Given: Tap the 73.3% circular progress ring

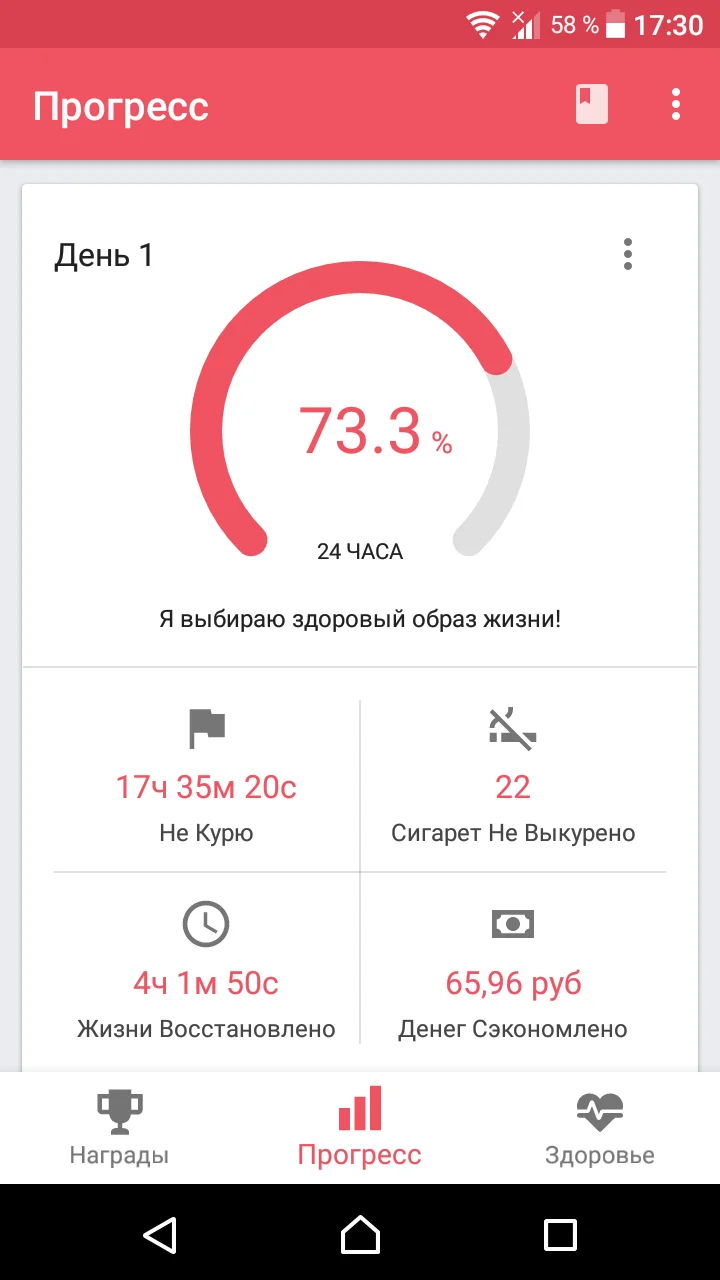Looking at the screenshot, I should pyautogui.click(x=360, y=430).
